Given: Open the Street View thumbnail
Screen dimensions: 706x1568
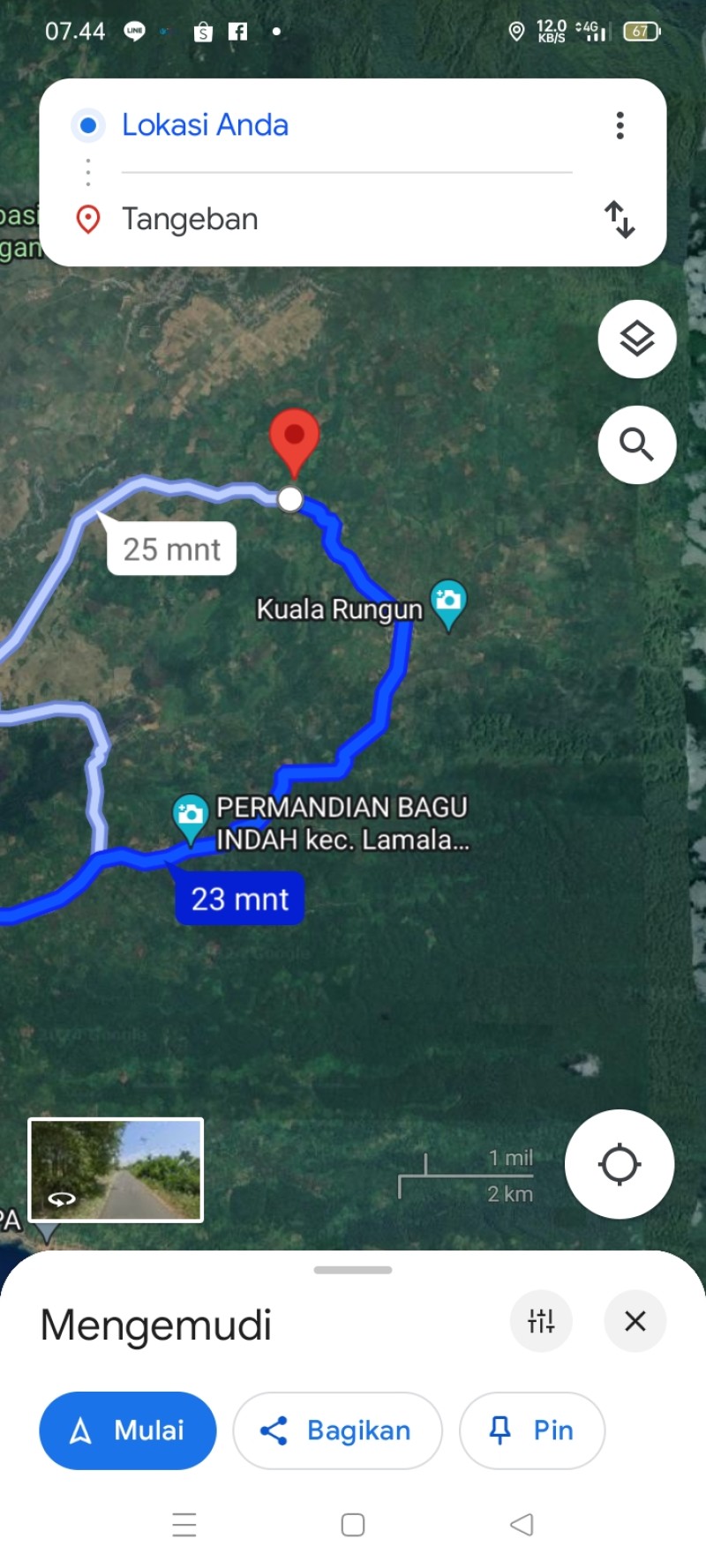Looking at the screenshot, I should click(116, 1169).
